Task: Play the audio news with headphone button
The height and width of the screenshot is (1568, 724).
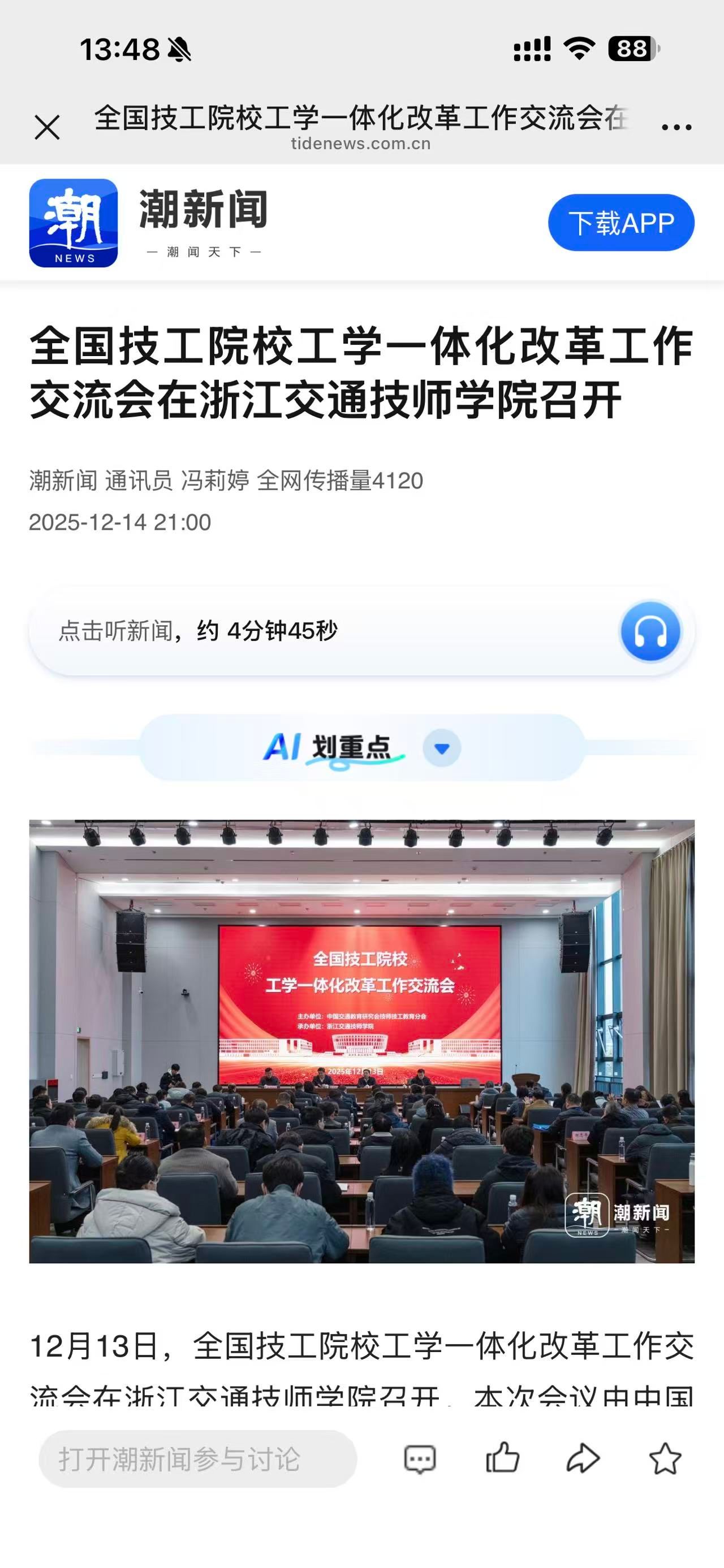Action: 650,631
